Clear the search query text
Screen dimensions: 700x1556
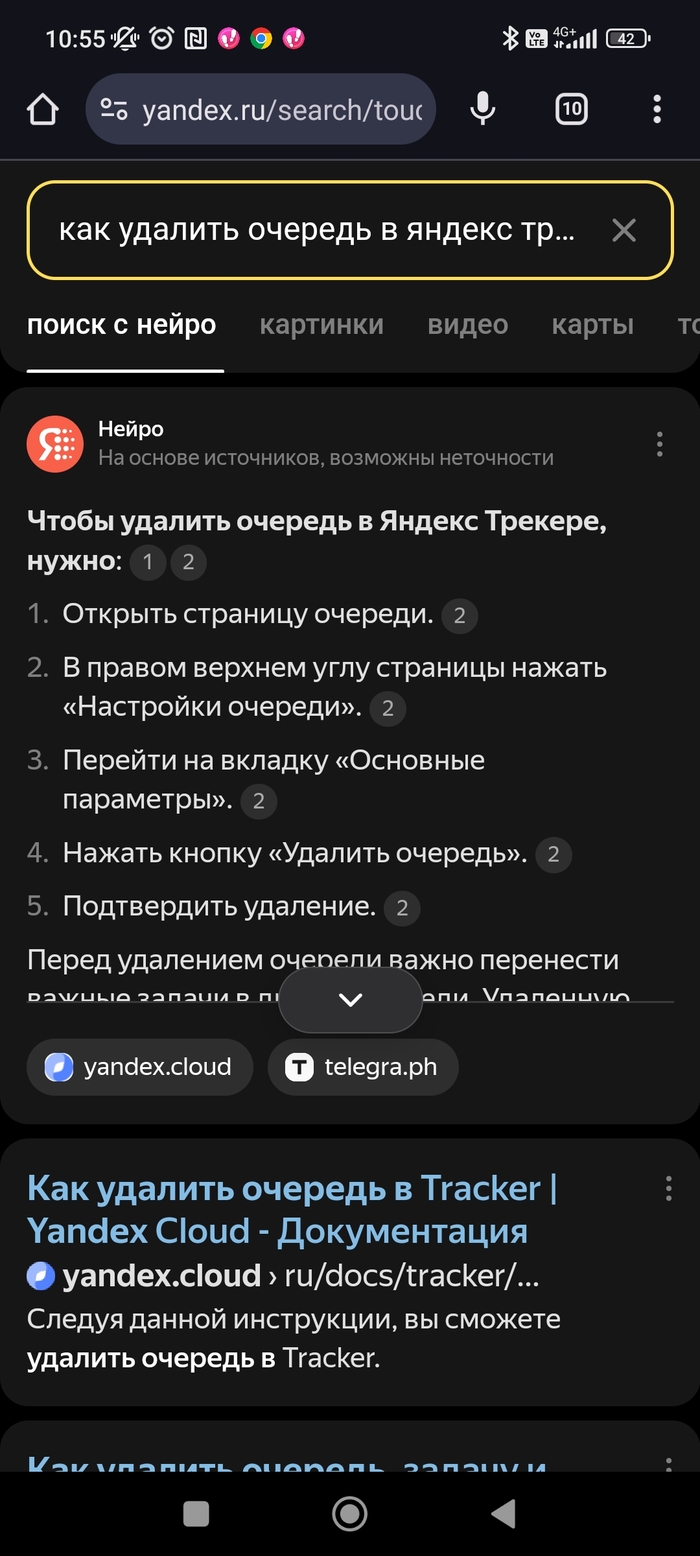624,231
